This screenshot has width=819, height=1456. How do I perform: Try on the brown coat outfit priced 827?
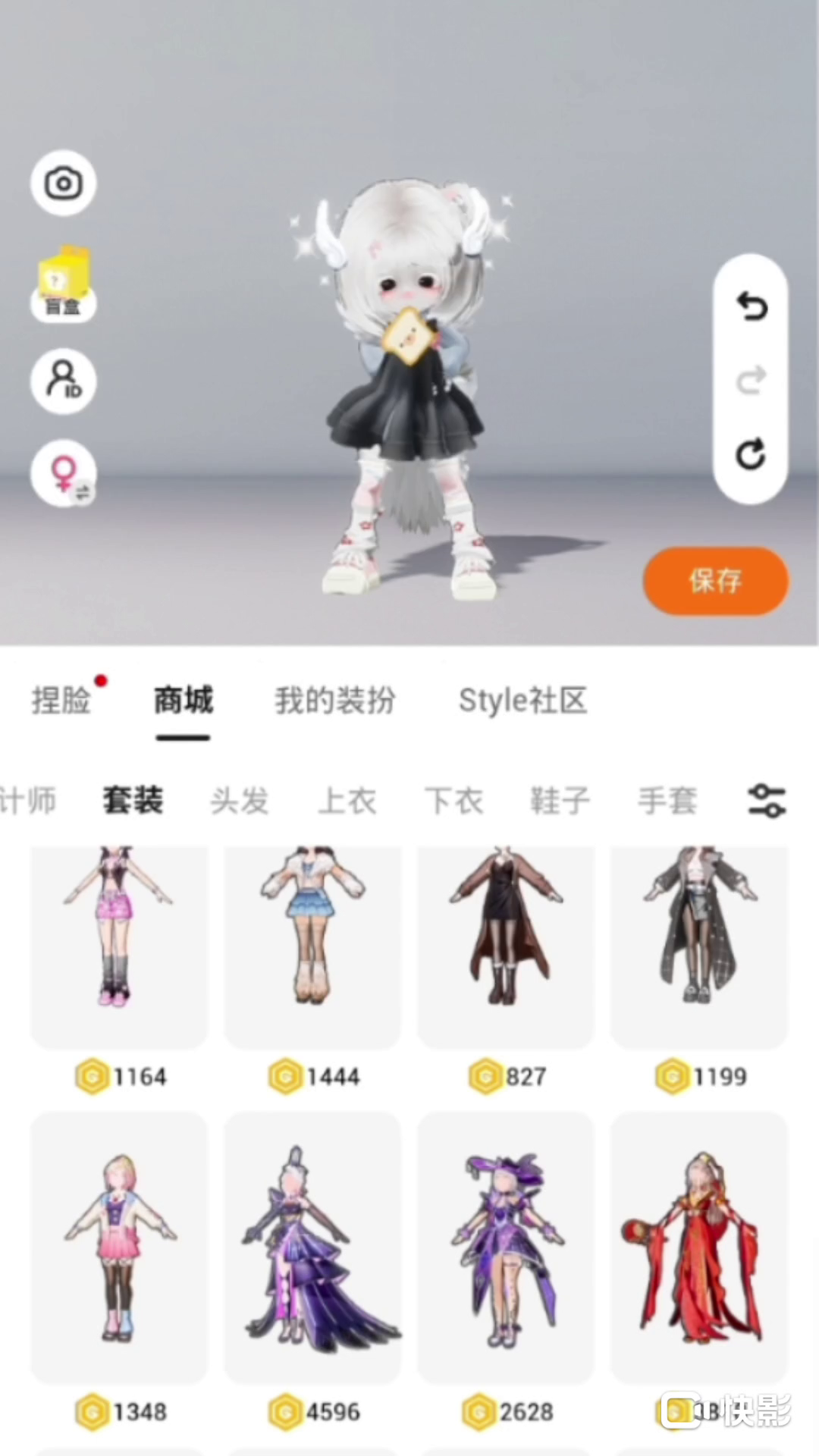[x=506, y=948]
